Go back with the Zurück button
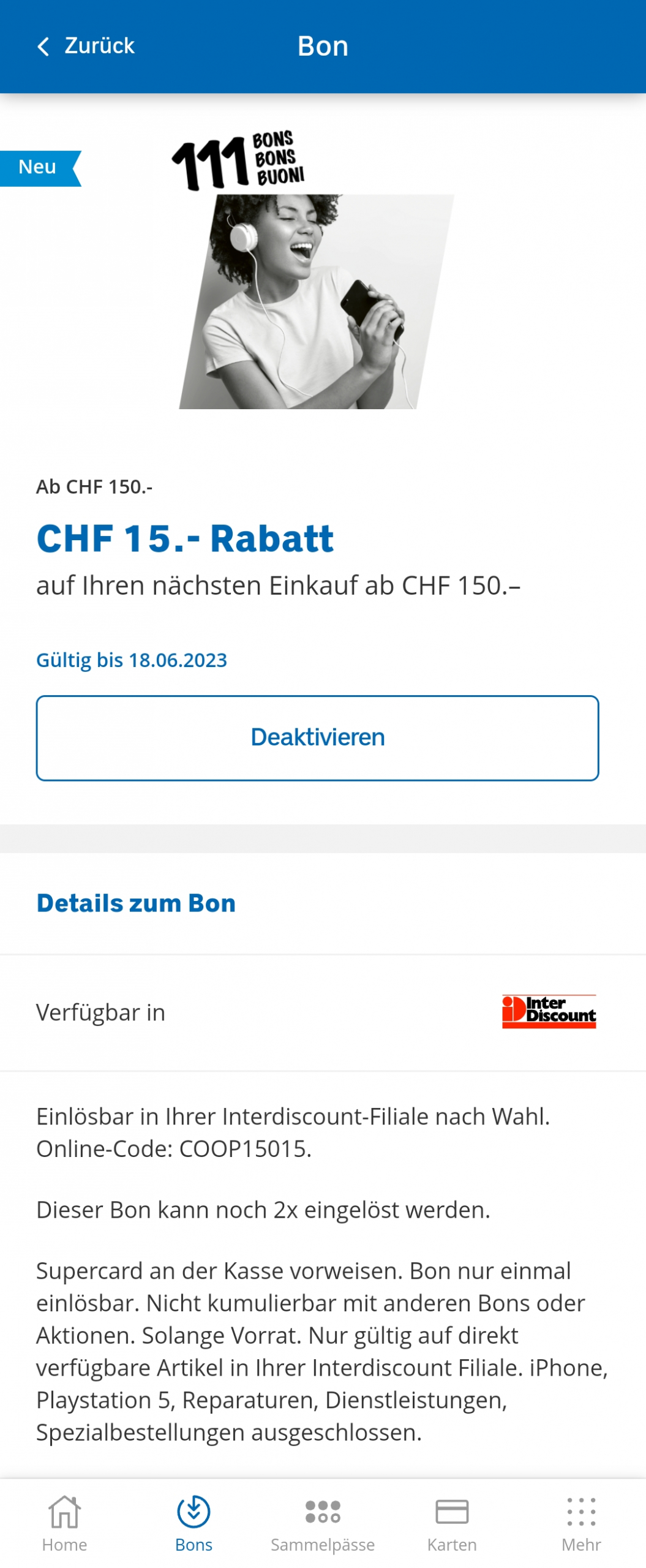Image resolution: width=646 pixels, height=1568 pixels. click(86, 46)
